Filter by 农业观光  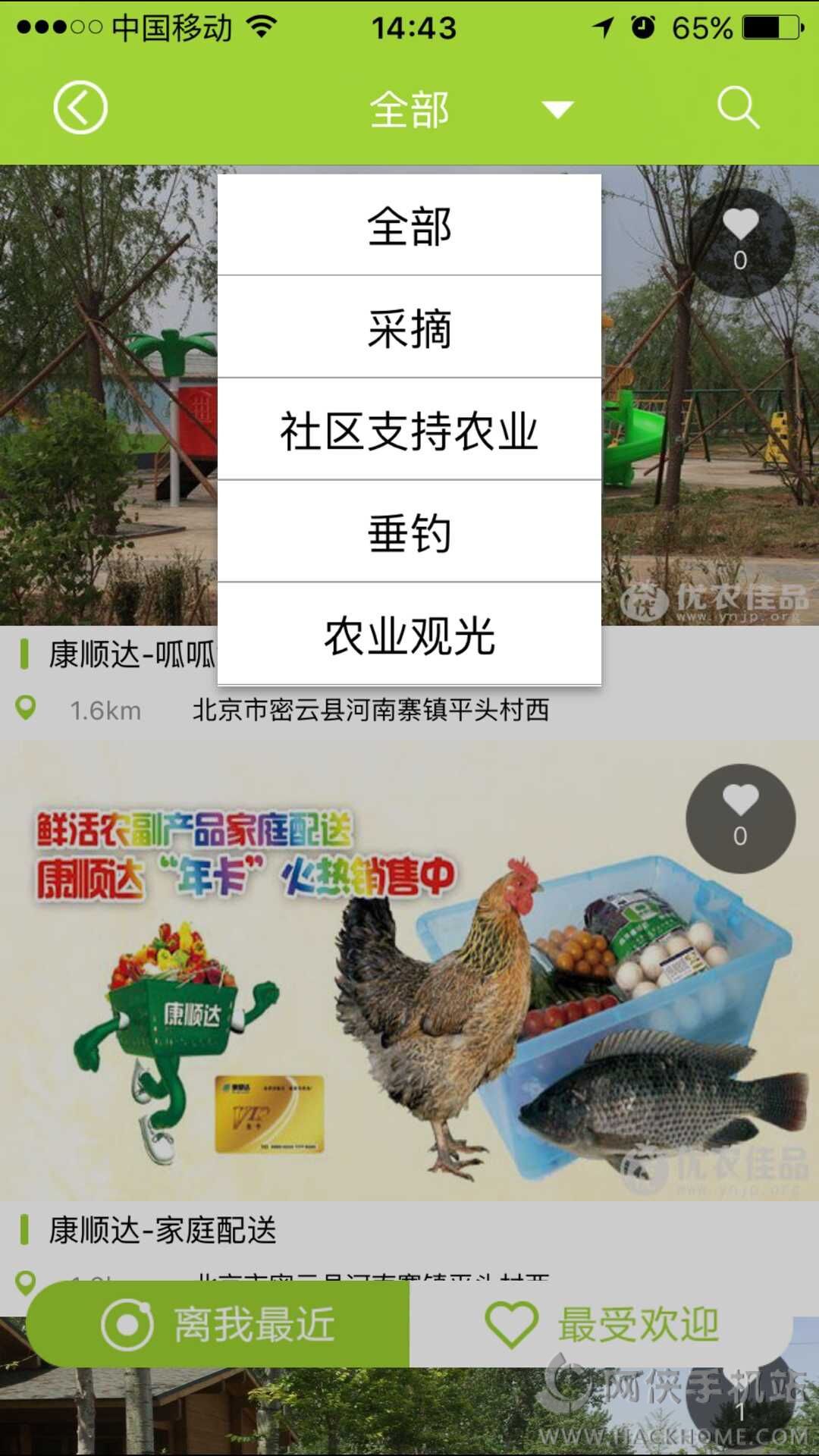tap(409, 635)
